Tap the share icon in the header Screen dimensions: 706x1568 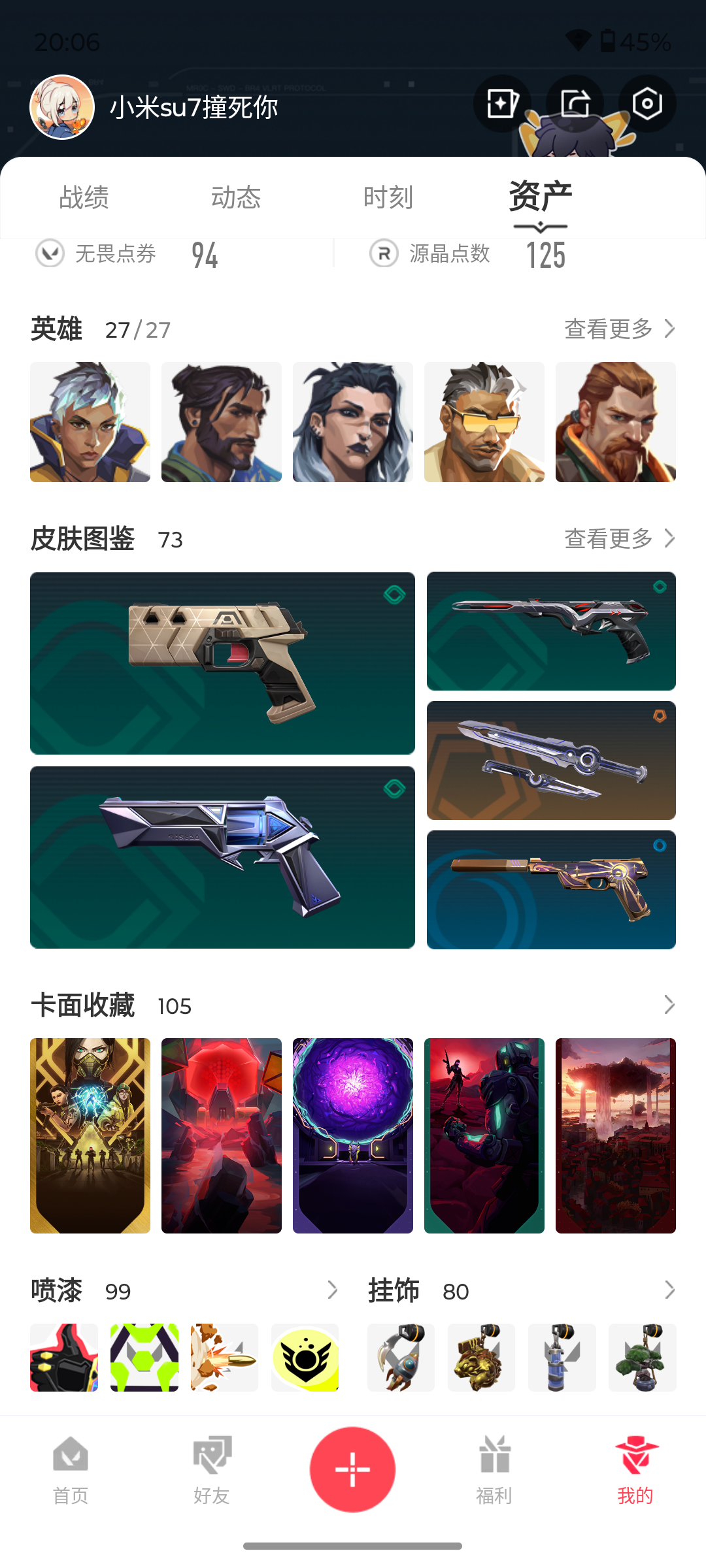click(575, 105)
